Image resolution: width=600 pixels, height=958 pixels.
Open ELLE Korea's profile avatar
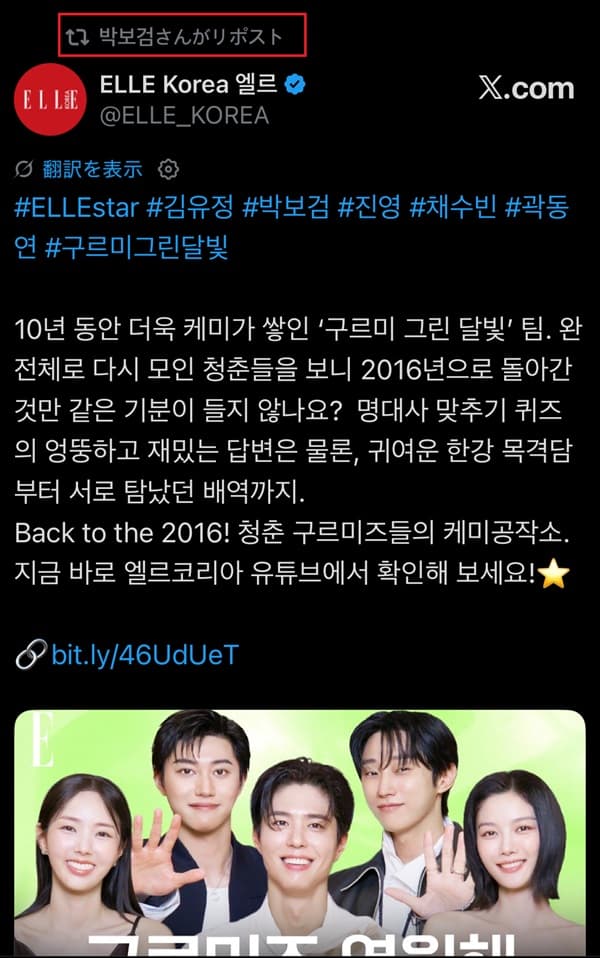(x=50, y=99)
